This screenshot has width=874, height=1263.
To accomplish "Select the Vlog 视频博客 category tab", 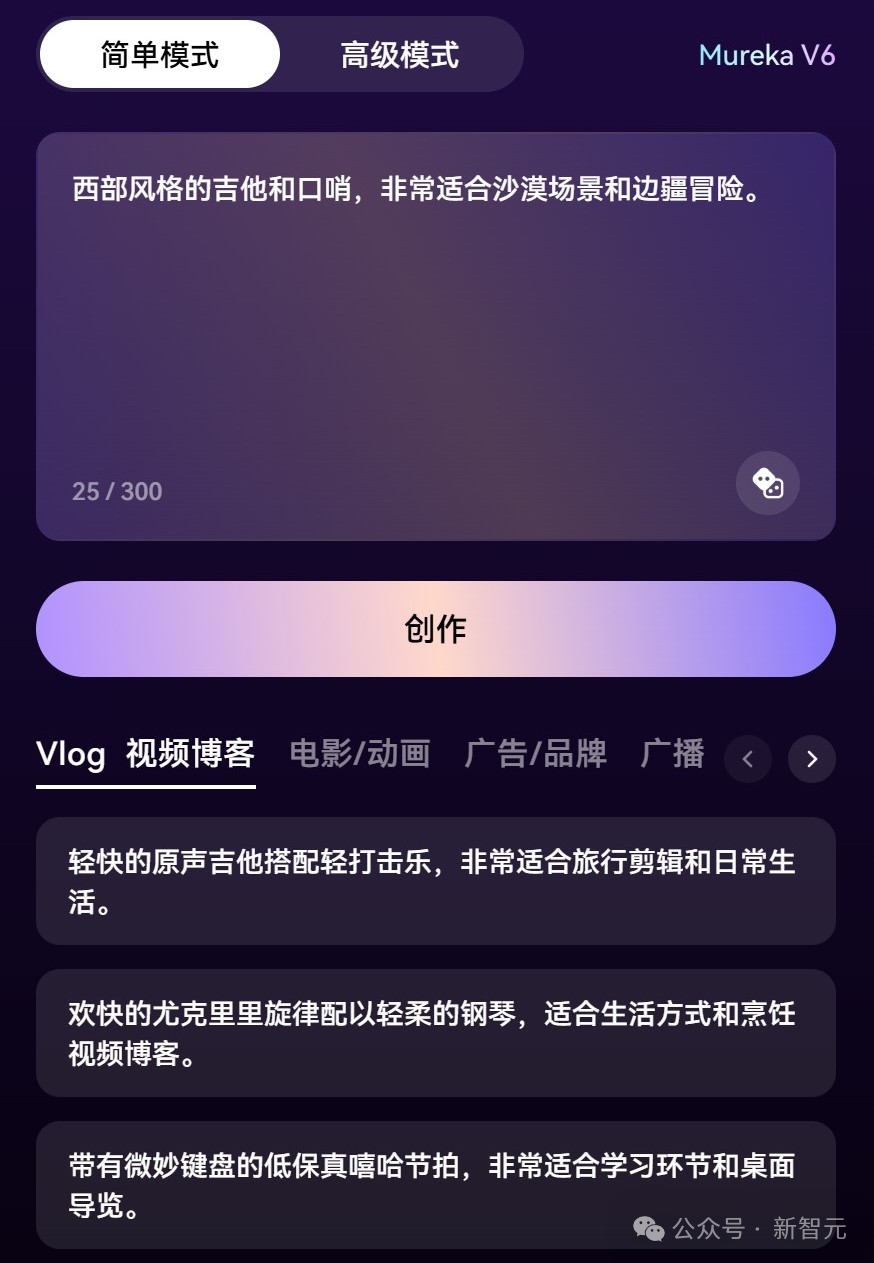I will click(145, 755).
